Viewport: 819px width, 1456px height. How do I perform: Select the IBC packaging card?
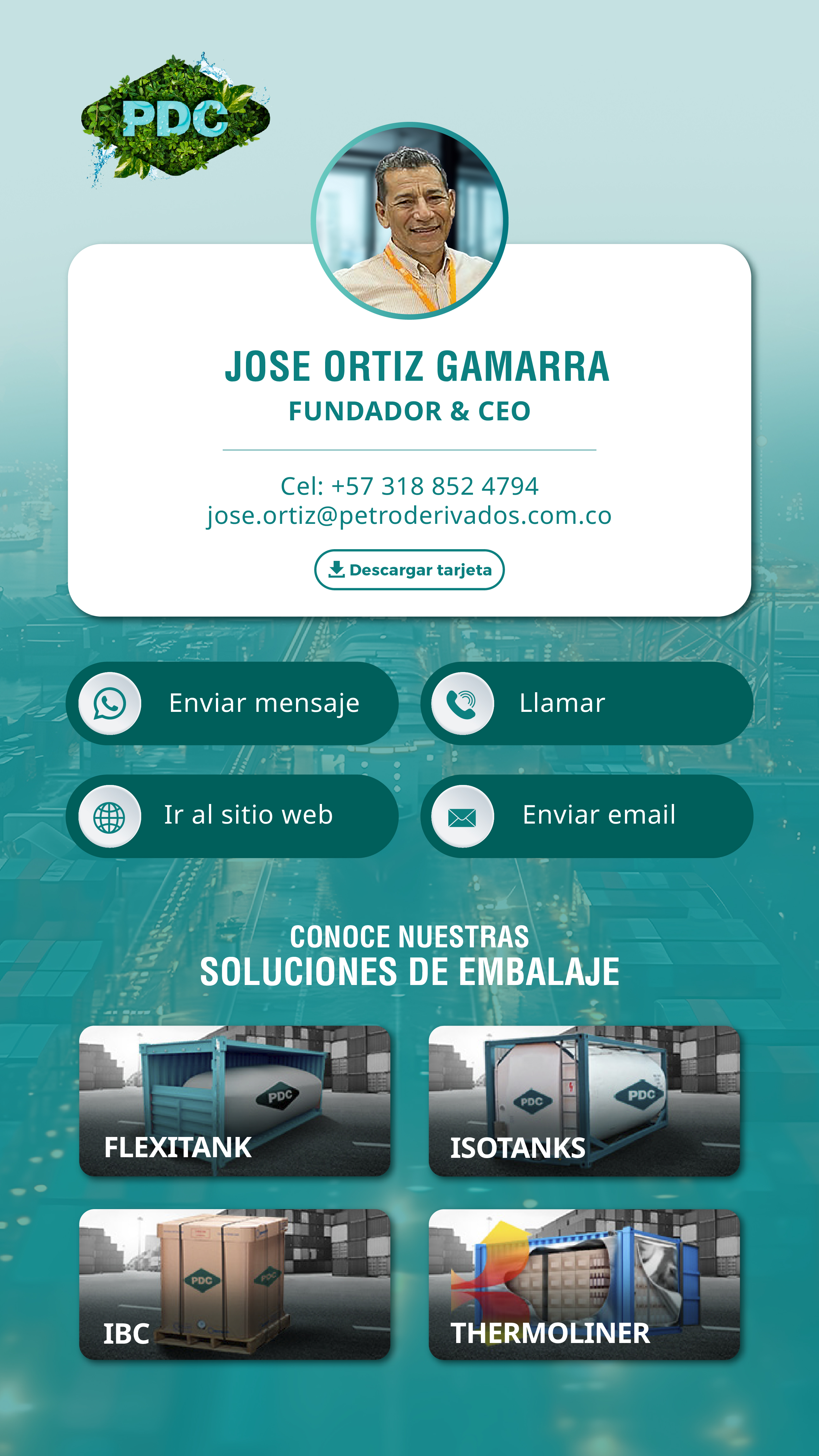235,1284
